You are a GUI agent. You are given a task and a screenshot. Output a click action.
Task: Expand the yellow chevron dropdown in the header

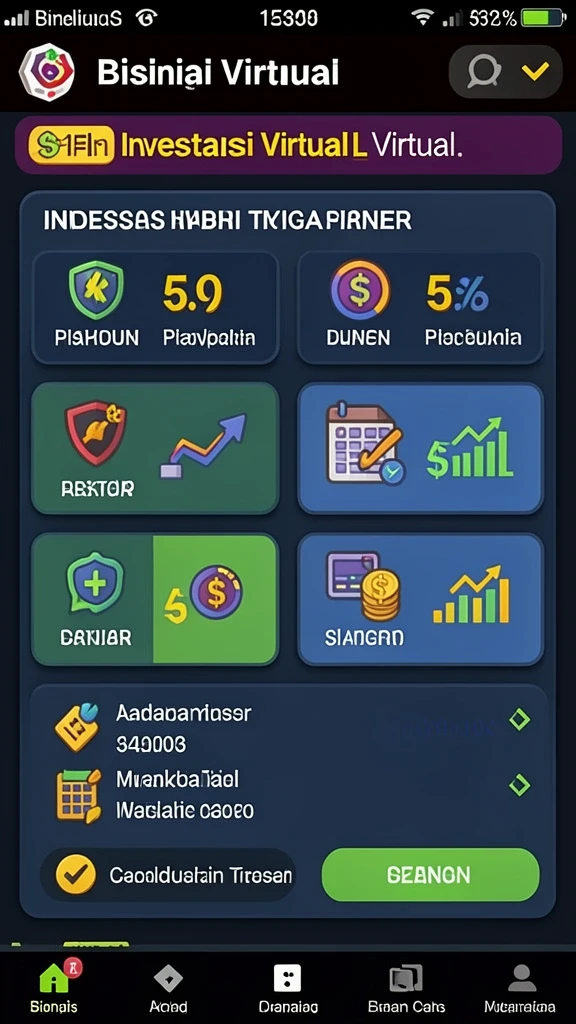click(535, 71)
